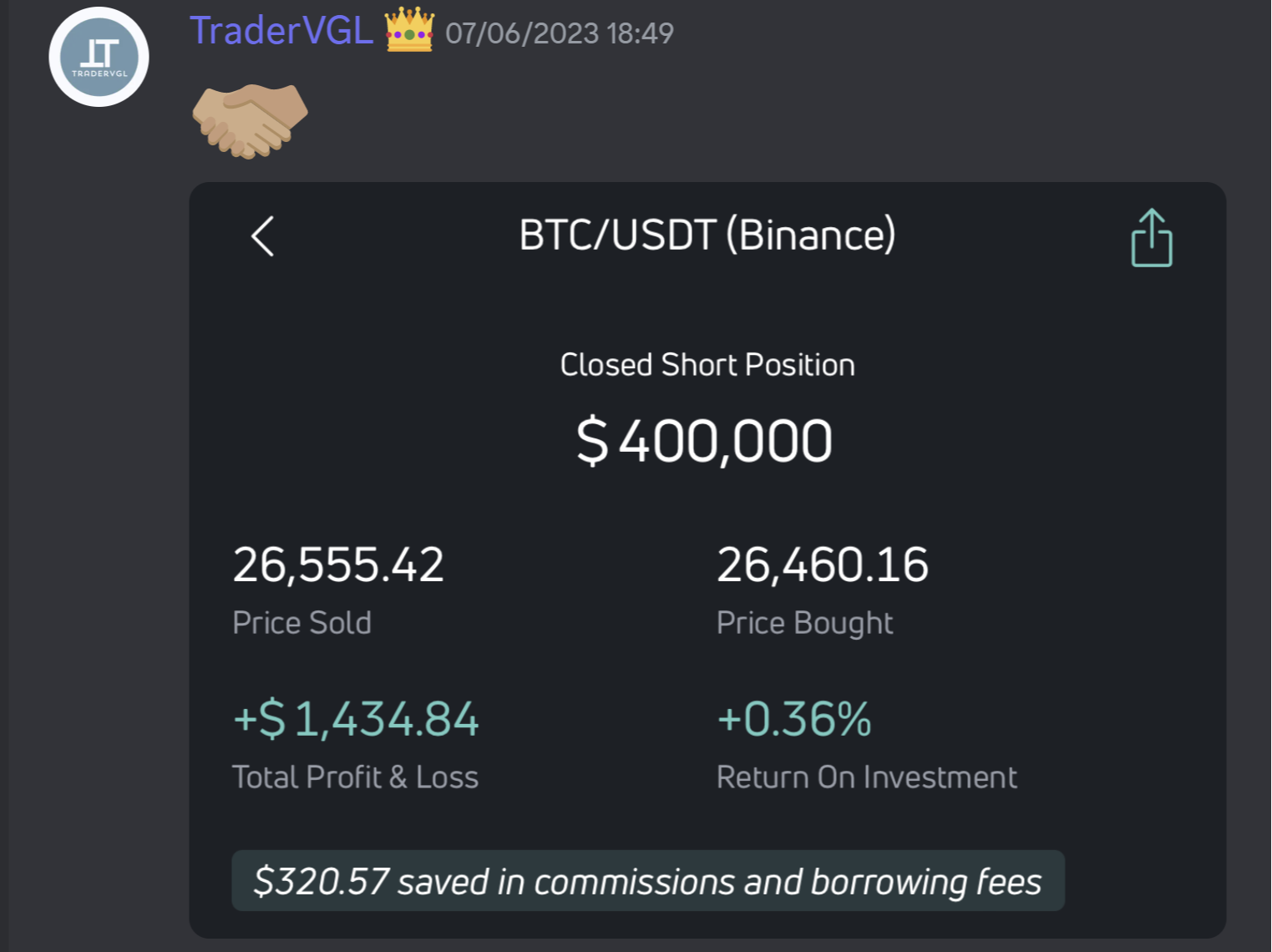
Task: Open TraderVGL's profile avatar
Action: pos(99,57)
